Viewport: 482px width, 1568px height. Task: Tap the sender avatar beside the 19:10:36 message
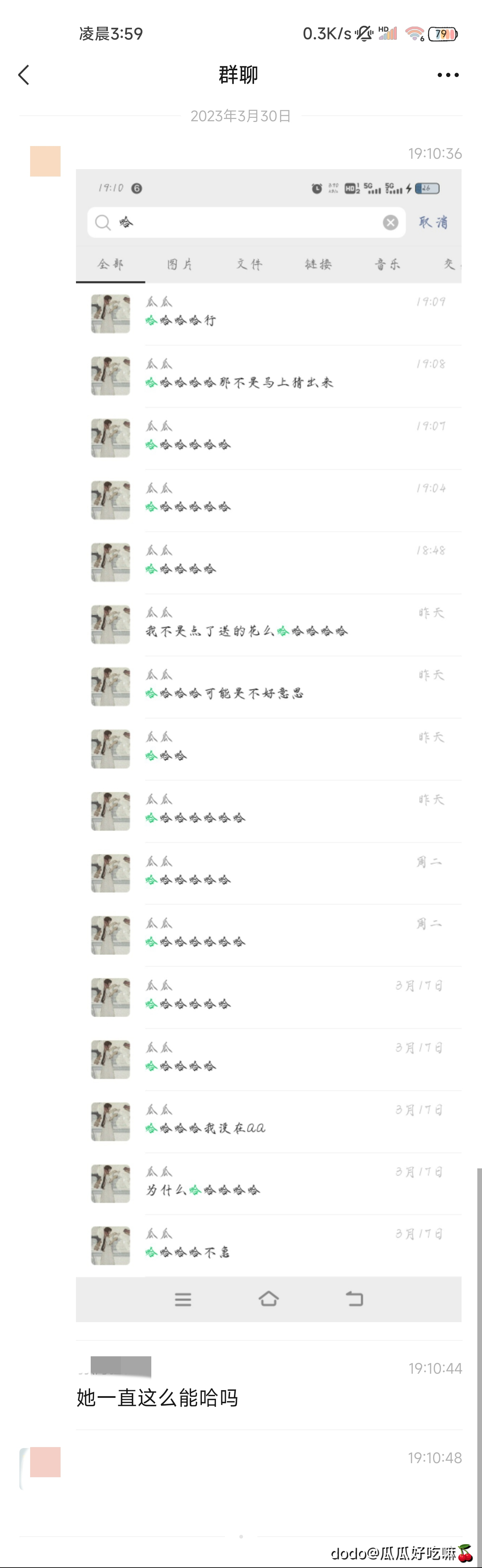[45, 161]
